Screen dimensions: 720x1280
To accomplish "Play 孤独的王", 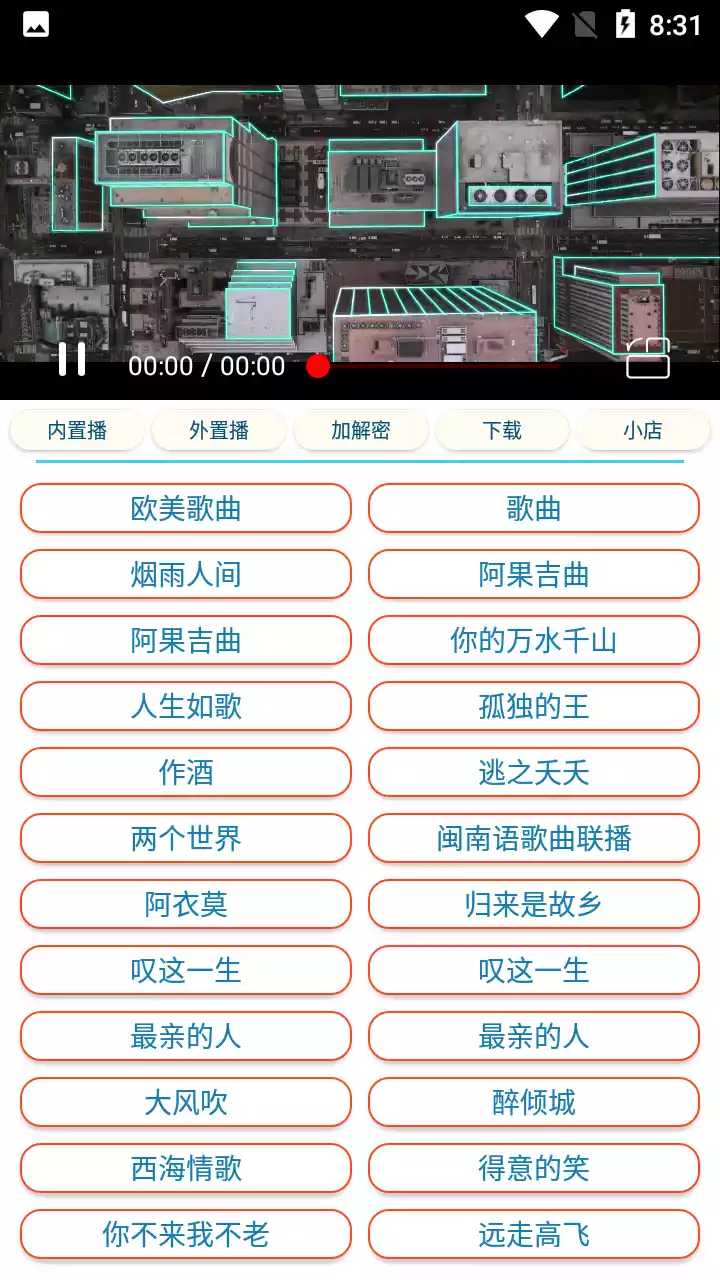I will point(534,706).
